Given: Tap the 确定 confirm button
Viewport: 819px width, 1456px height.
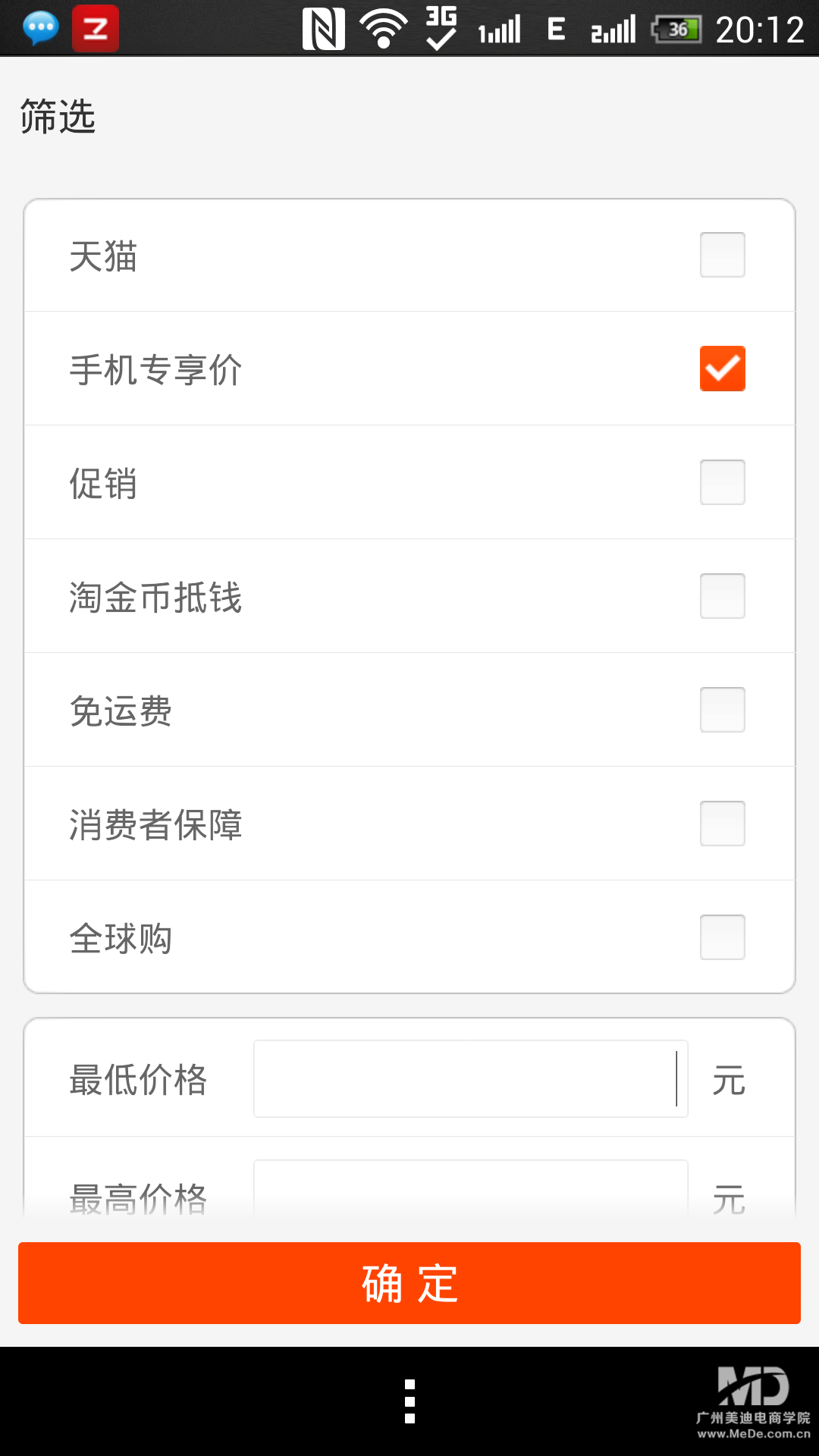Looking at the screenshot, I should [409, 1282].
